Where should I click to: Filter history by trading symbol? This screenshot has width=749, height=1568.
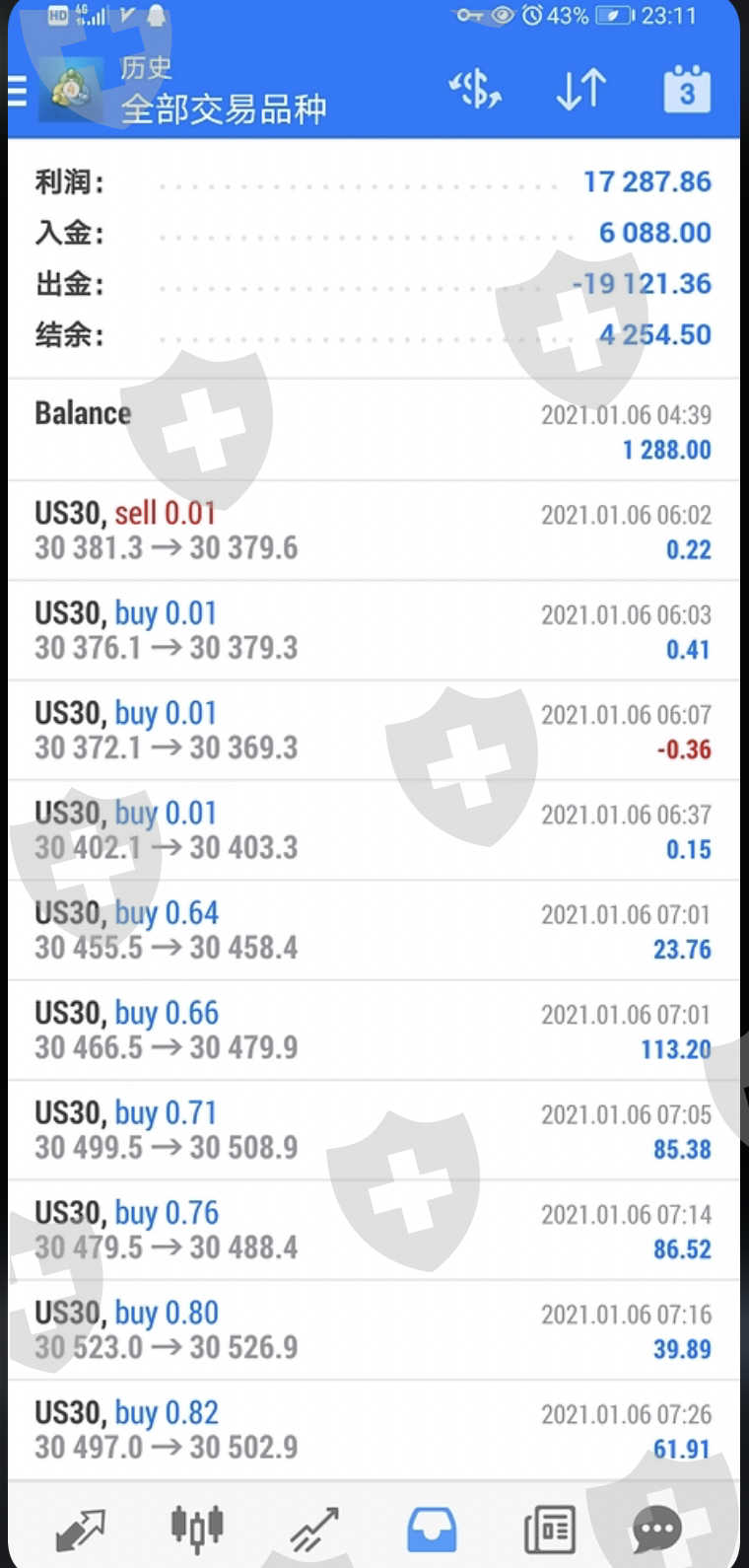point(475,91)
